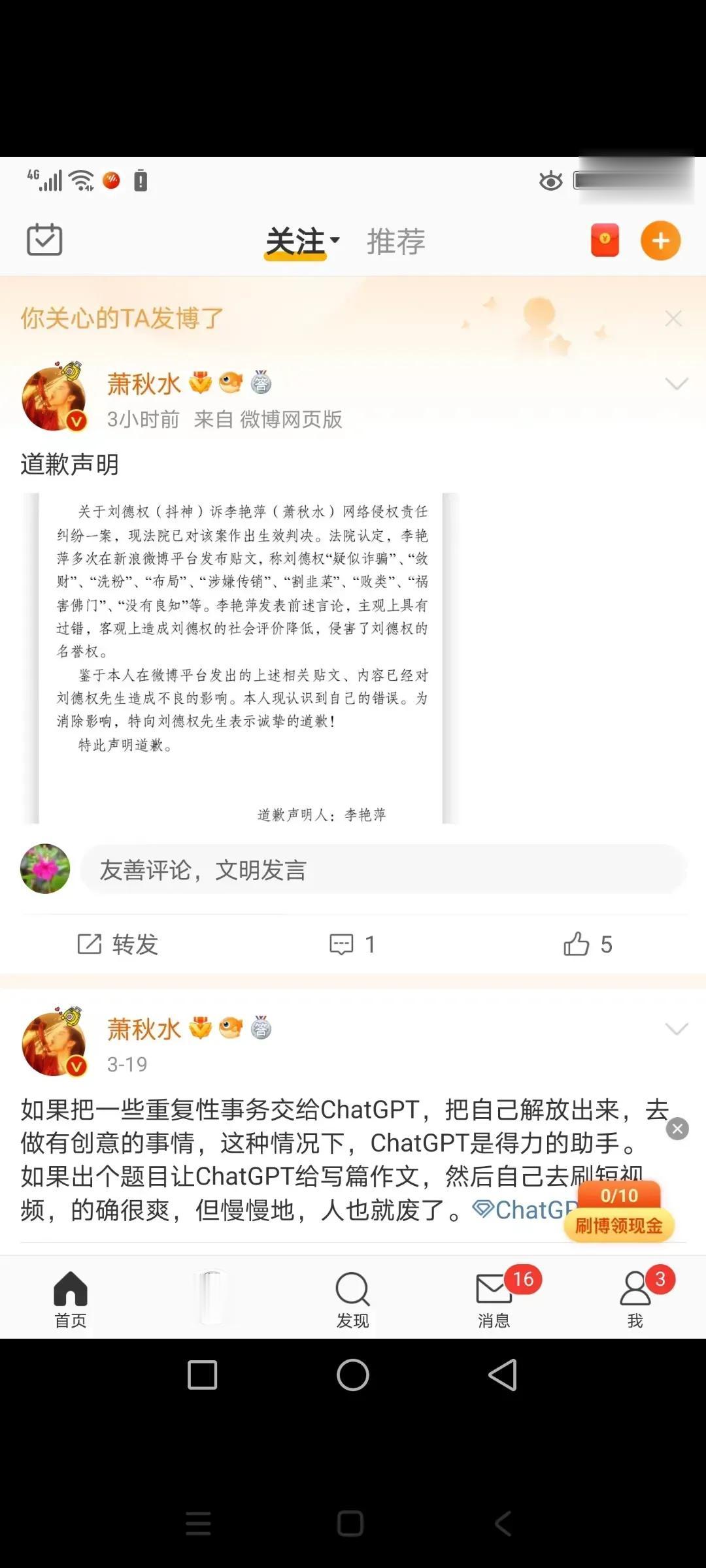This screenshot has width=706, height=1568.
Task: Dismiss the 你关心的TA发博了 banner
Action: (673, 318)
